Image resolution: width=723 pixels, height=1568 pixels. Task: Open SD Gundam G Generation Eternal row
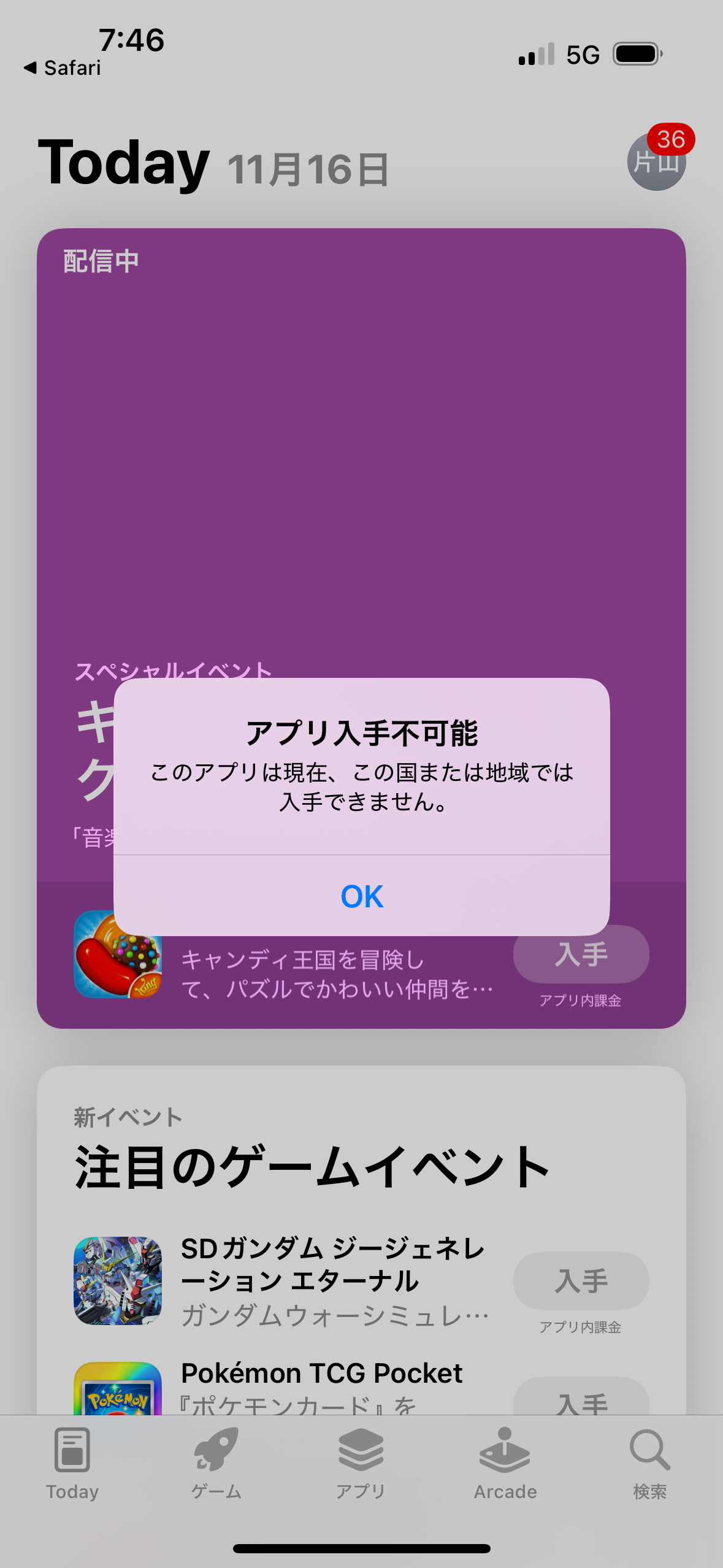tap(331, 1281)
